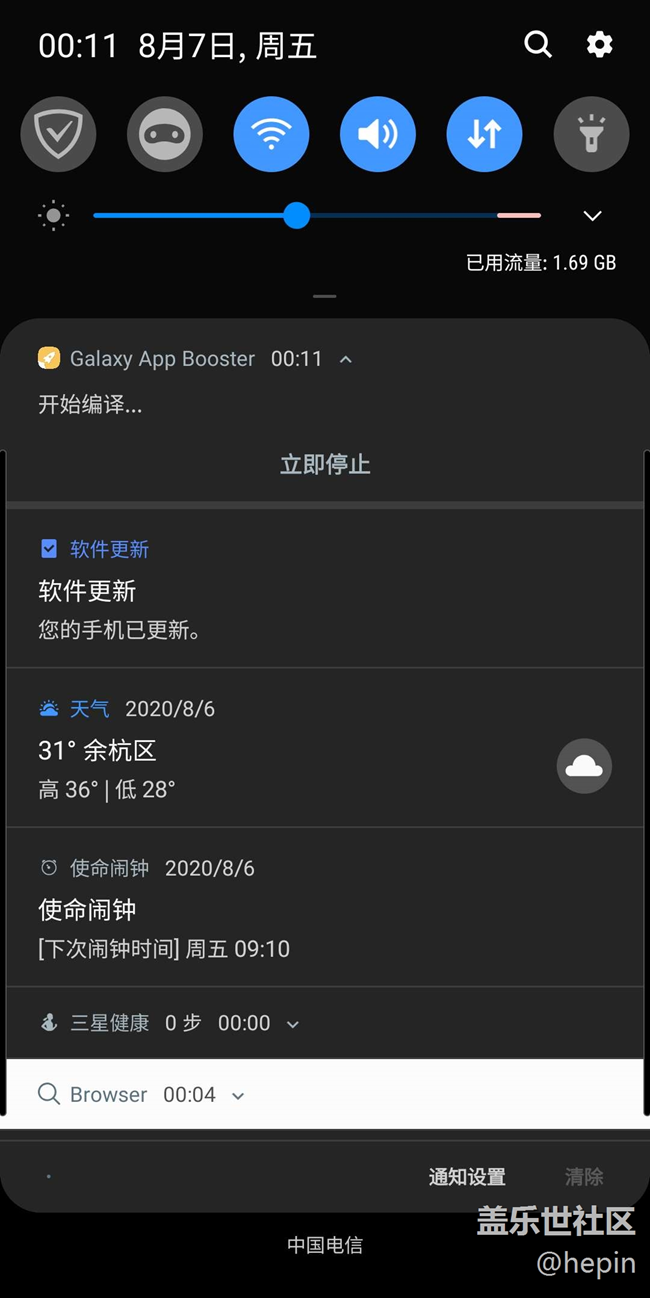Tap 立即停止 to stop compiling
Screen dimensions: 650x1298
pos(325,465)
